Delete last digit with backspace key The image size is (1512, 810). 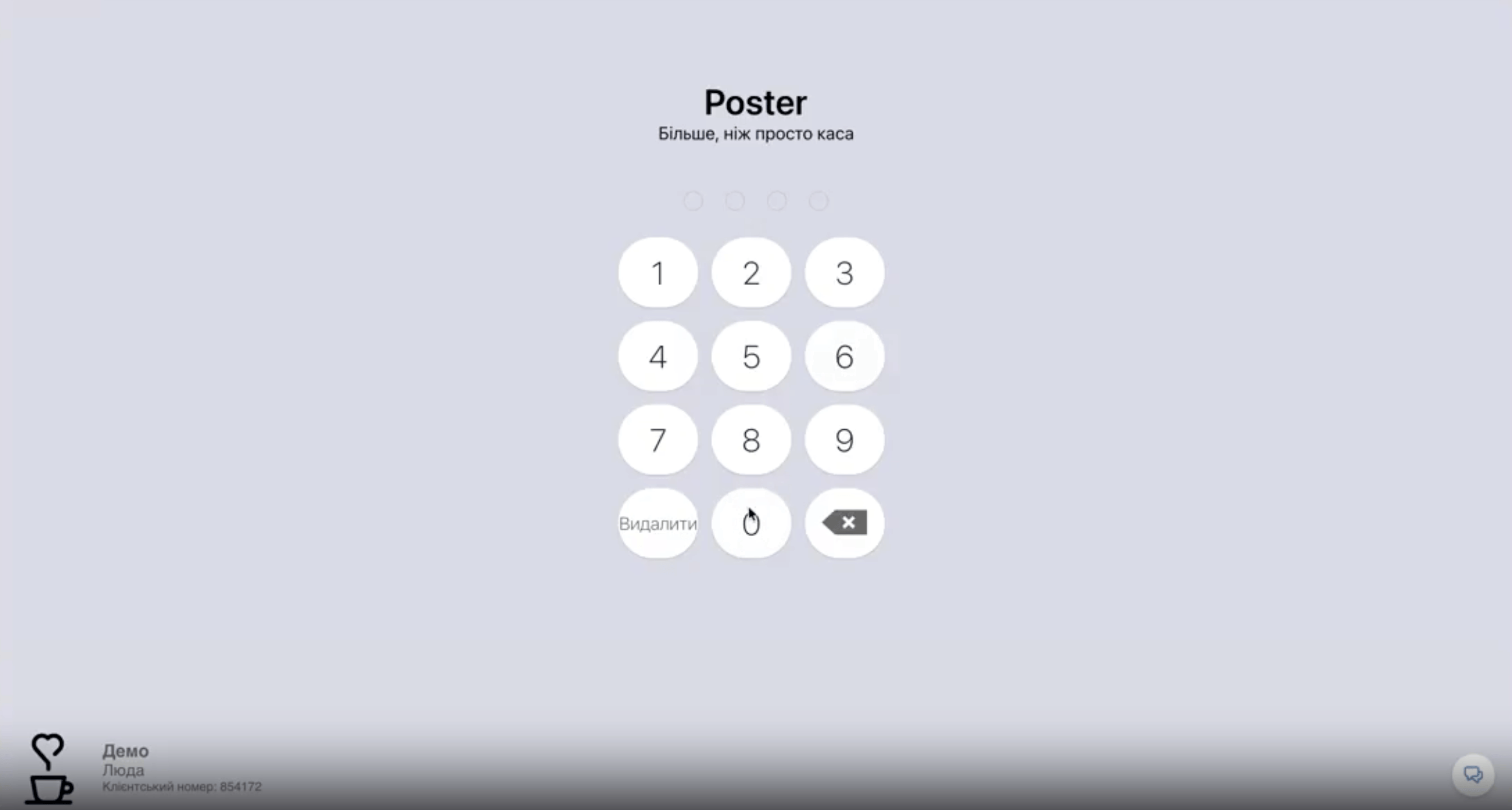(x=844, y=523)
